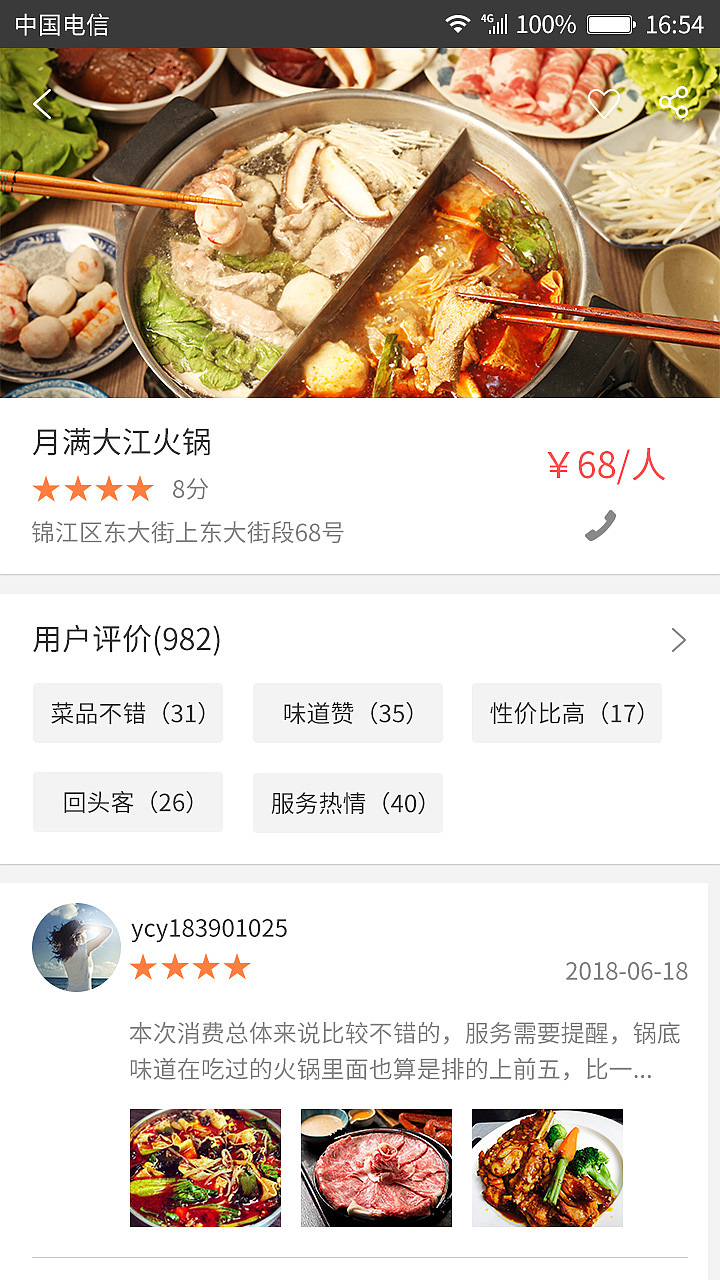Toggle the 回头客（26）review tag

pyautogui.click(x=127, y=802)
